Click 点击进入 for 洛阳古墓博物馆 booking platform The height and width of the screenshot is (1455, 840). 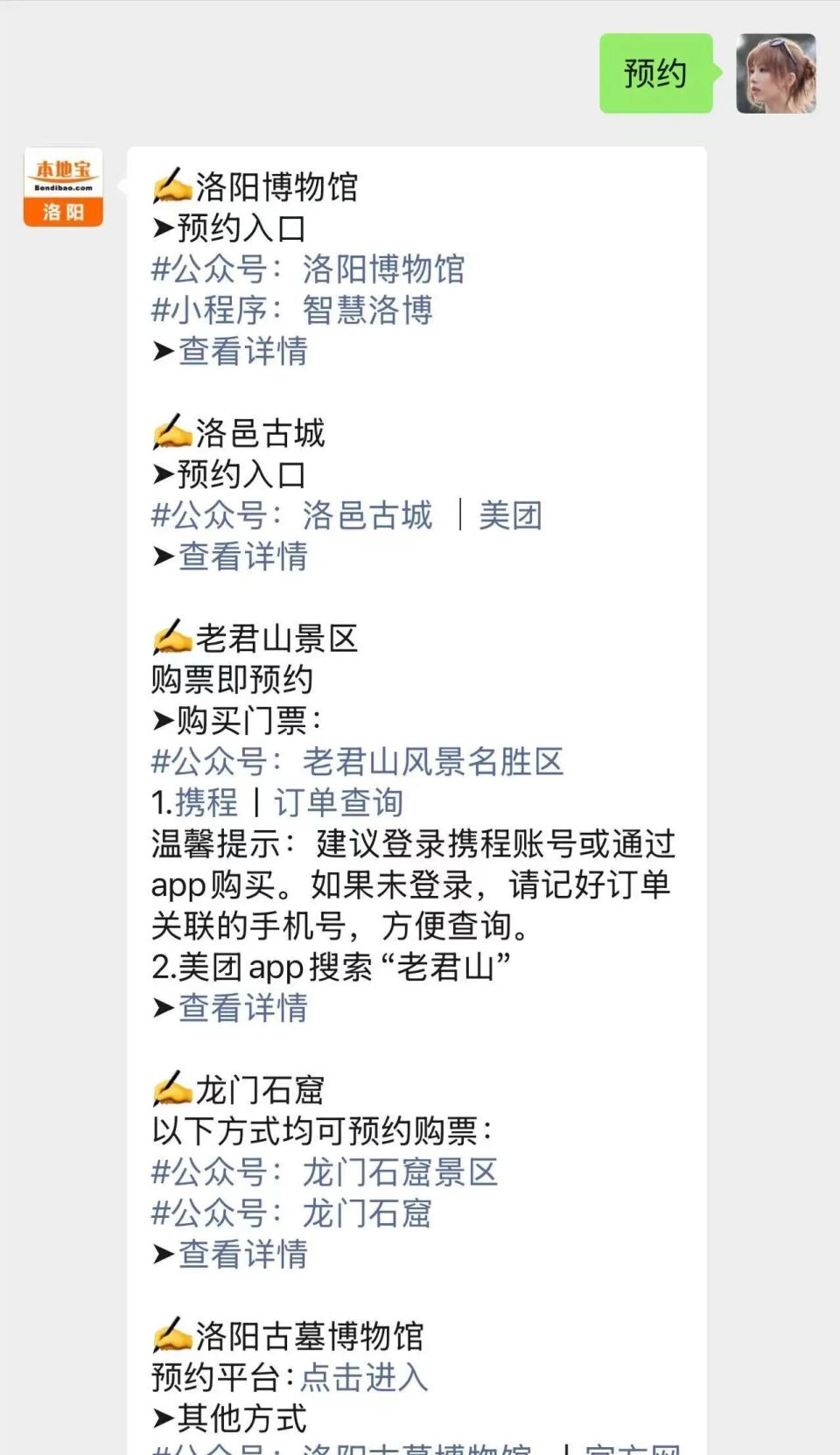363,1377
